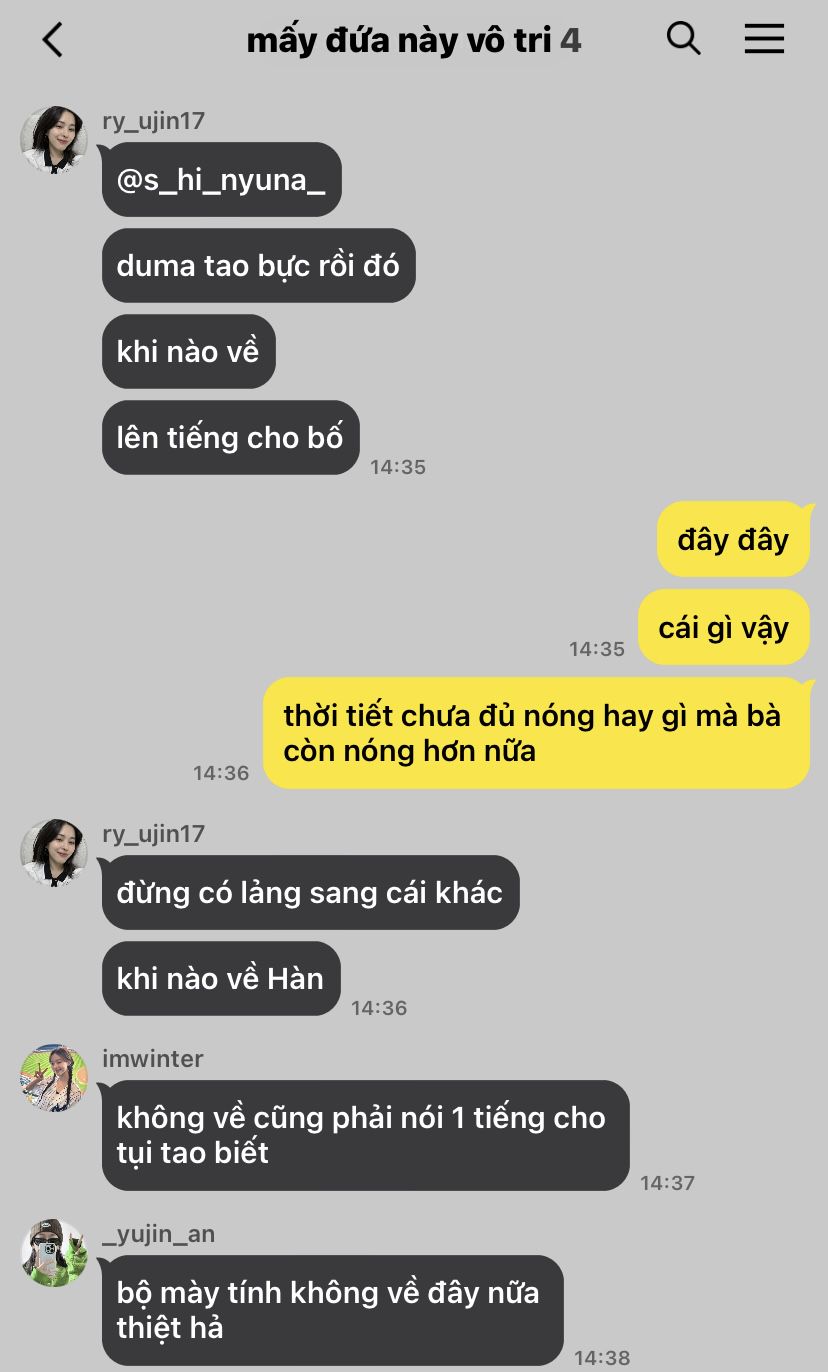Open the chat hamburger menu
828x1372 pixels.
tap(764, 39)
